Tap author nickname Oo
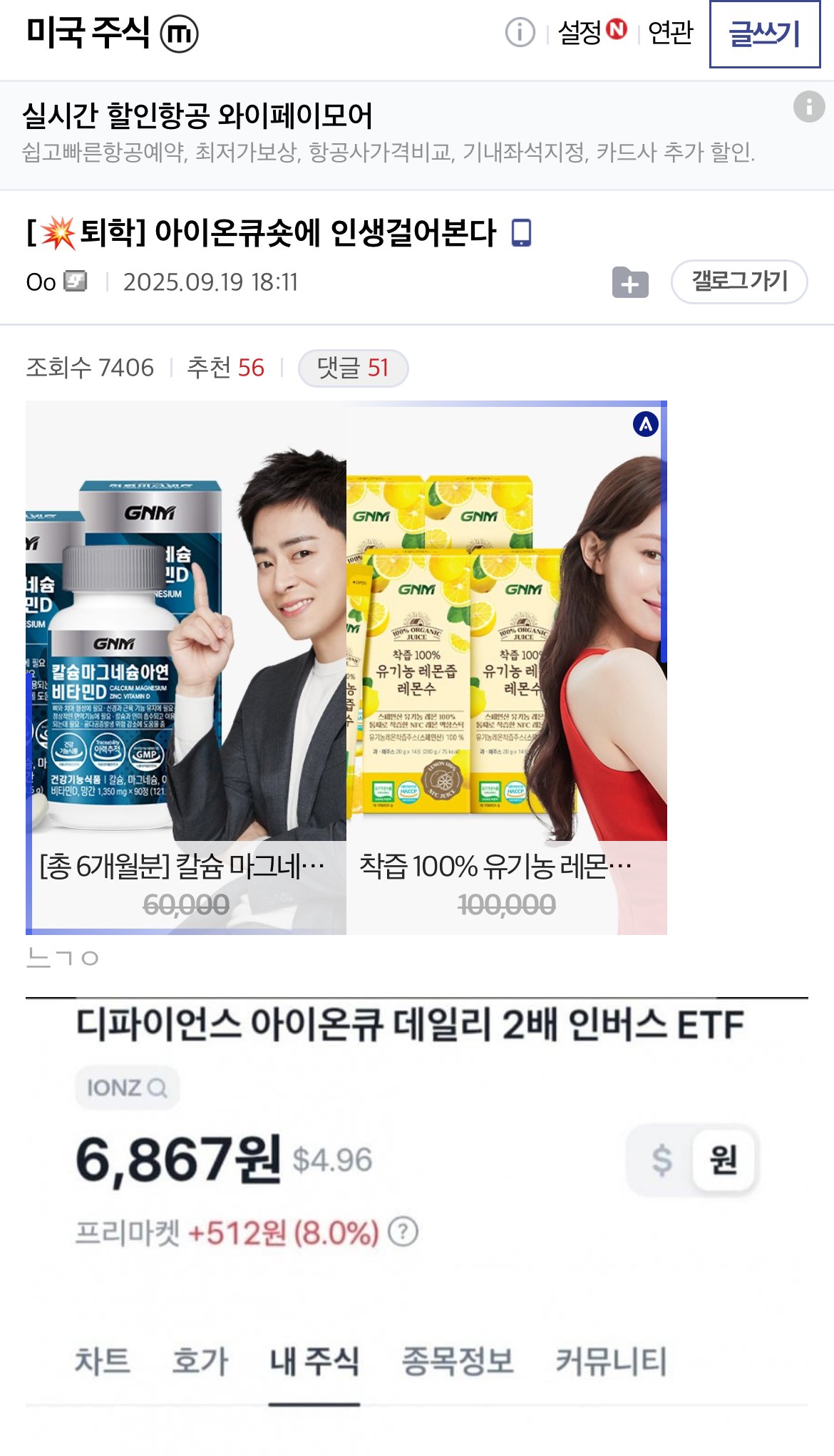The width and height of the screenshot is (834, 1456). pos(41,283)
